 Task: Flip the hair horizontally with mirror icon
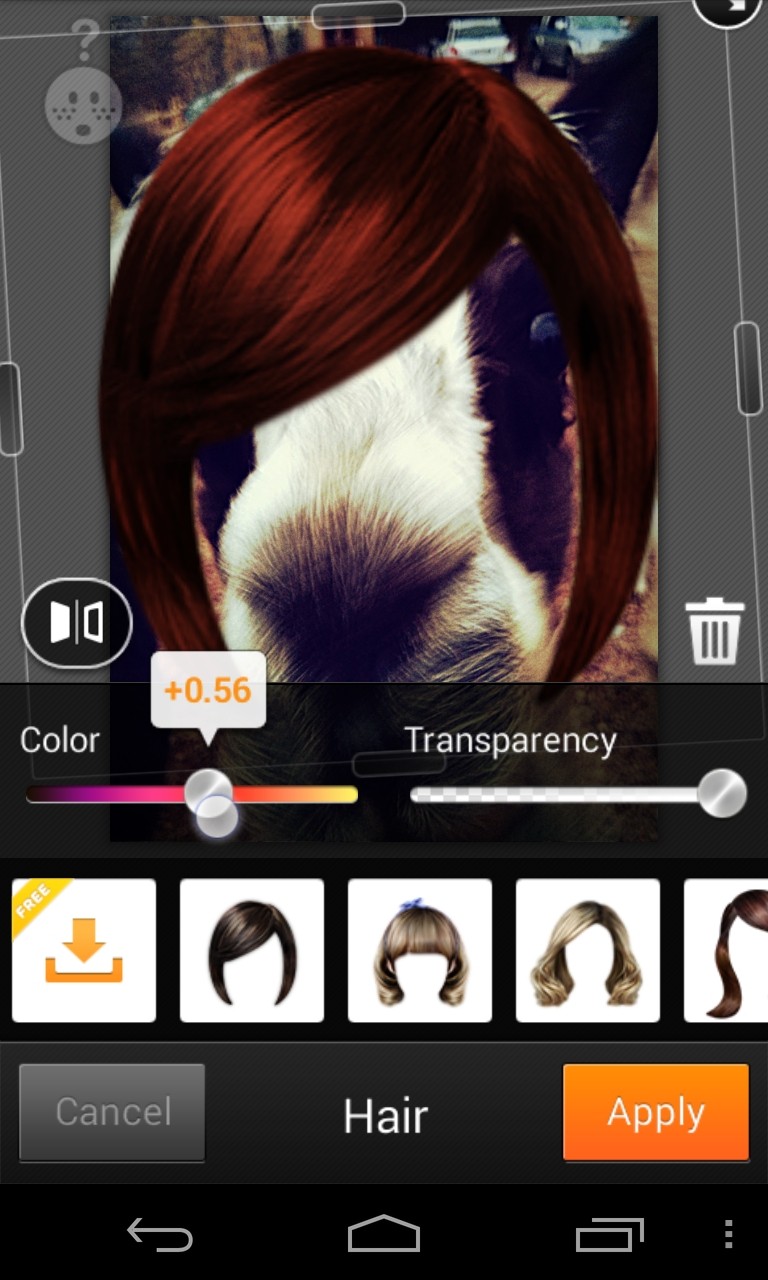tap(77, 623)
